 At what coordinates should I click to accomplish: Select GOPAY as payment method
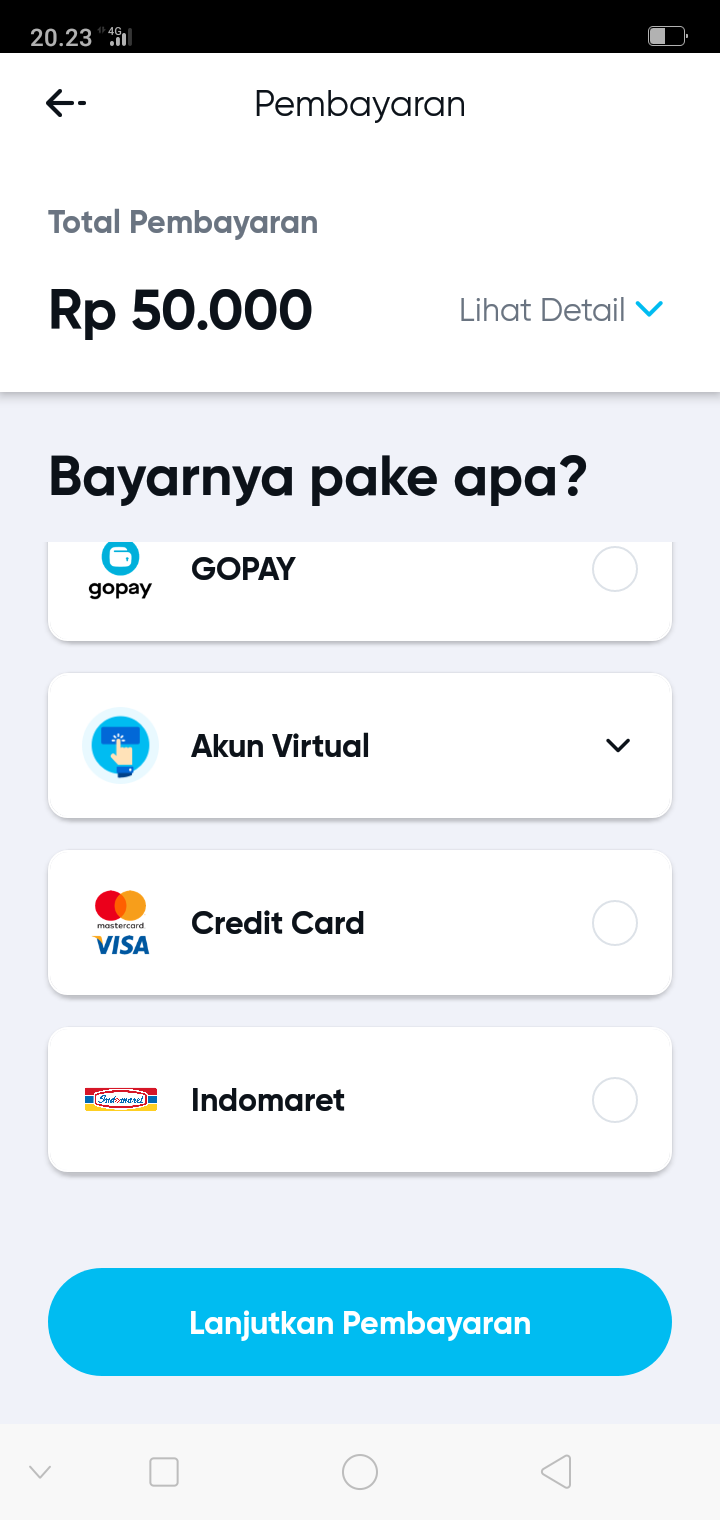coord(614,571)
